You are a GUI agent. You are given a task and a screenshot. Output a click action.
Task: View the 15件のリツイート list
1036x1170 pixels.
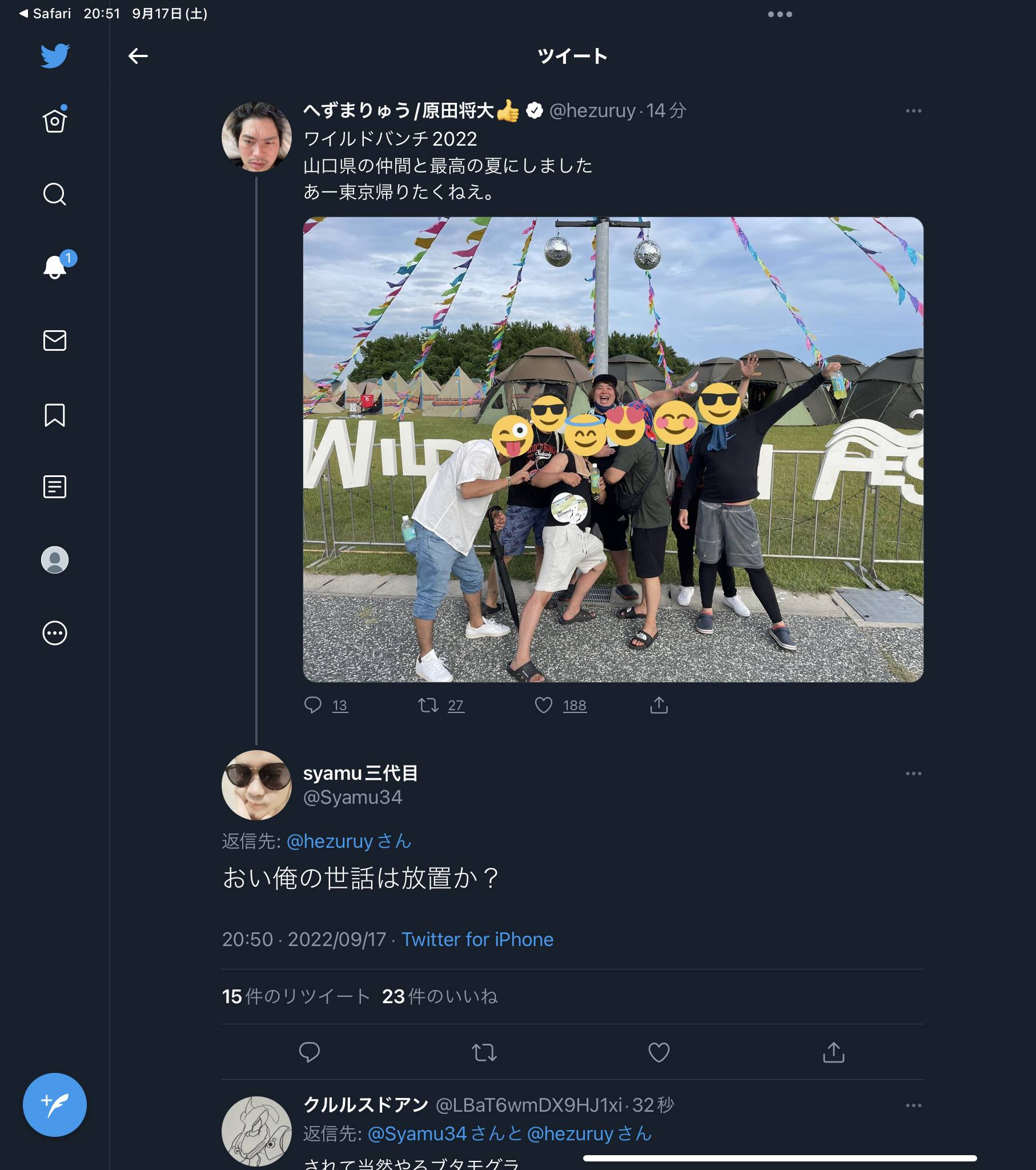click(296, 996)
